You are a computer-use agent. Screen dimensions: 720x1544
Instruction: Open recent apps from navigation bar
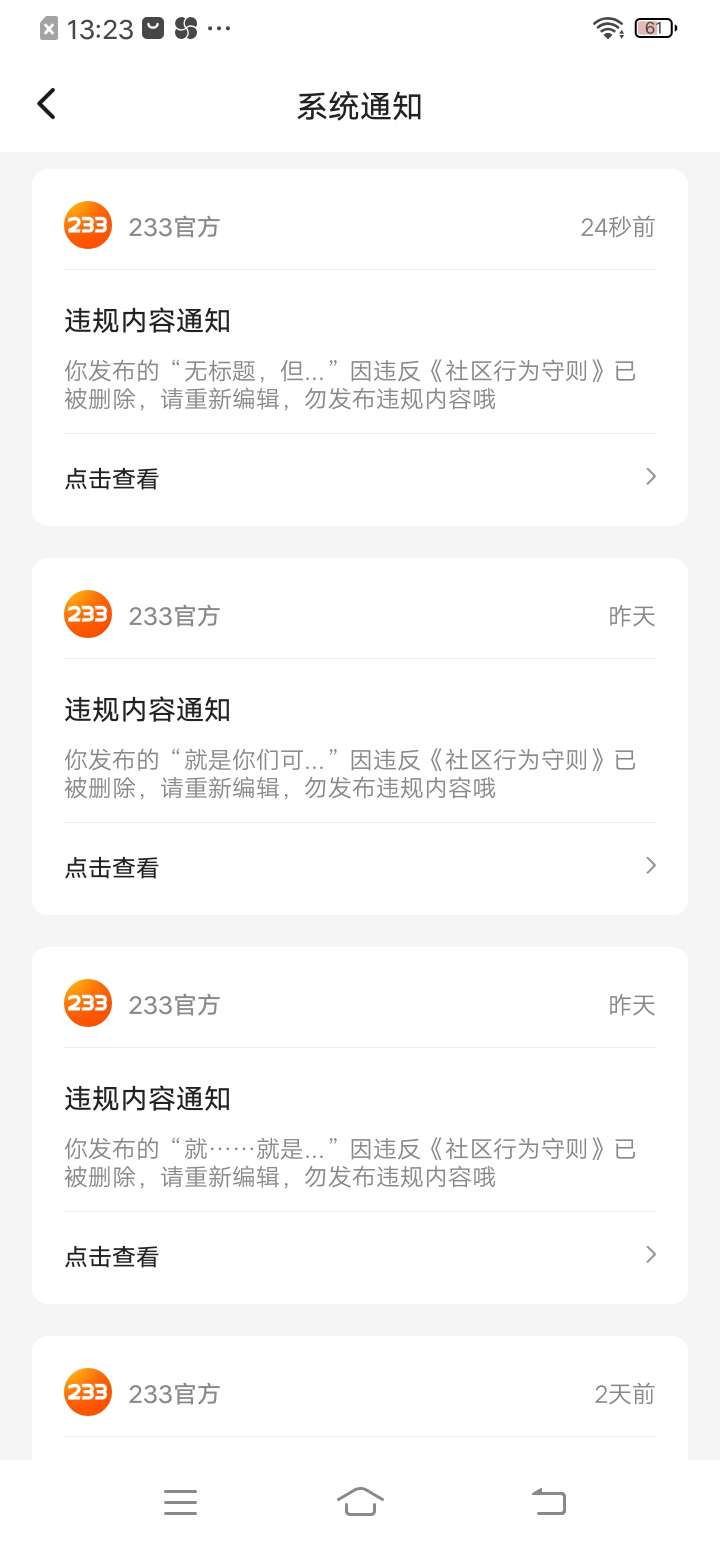(180, 1501)
